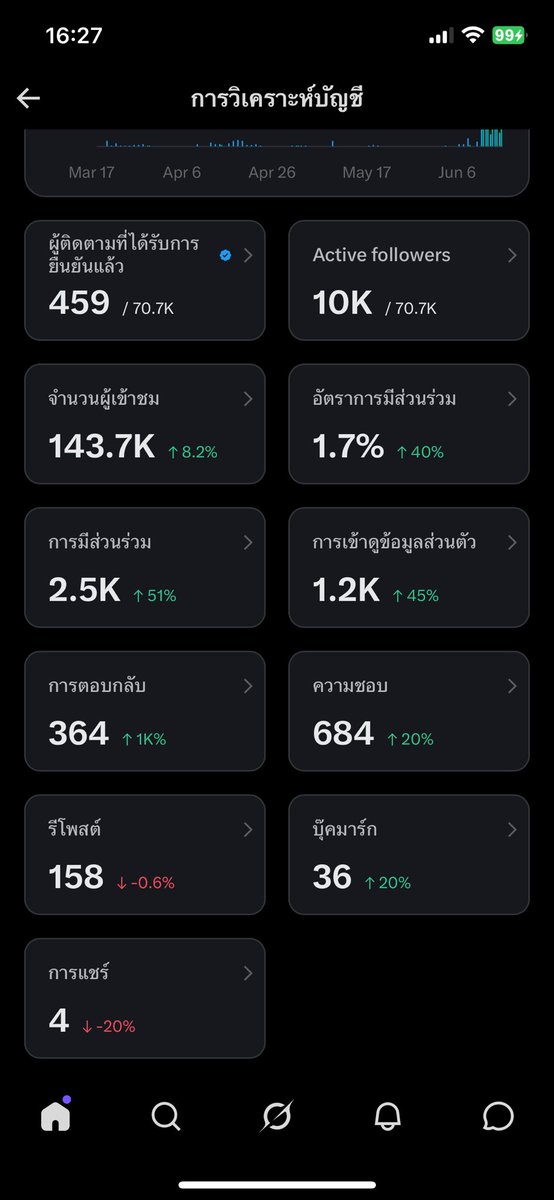This screenshot has height=1200, width=554.
Task: Go back using the top arrow
Action: click(28, 98)
